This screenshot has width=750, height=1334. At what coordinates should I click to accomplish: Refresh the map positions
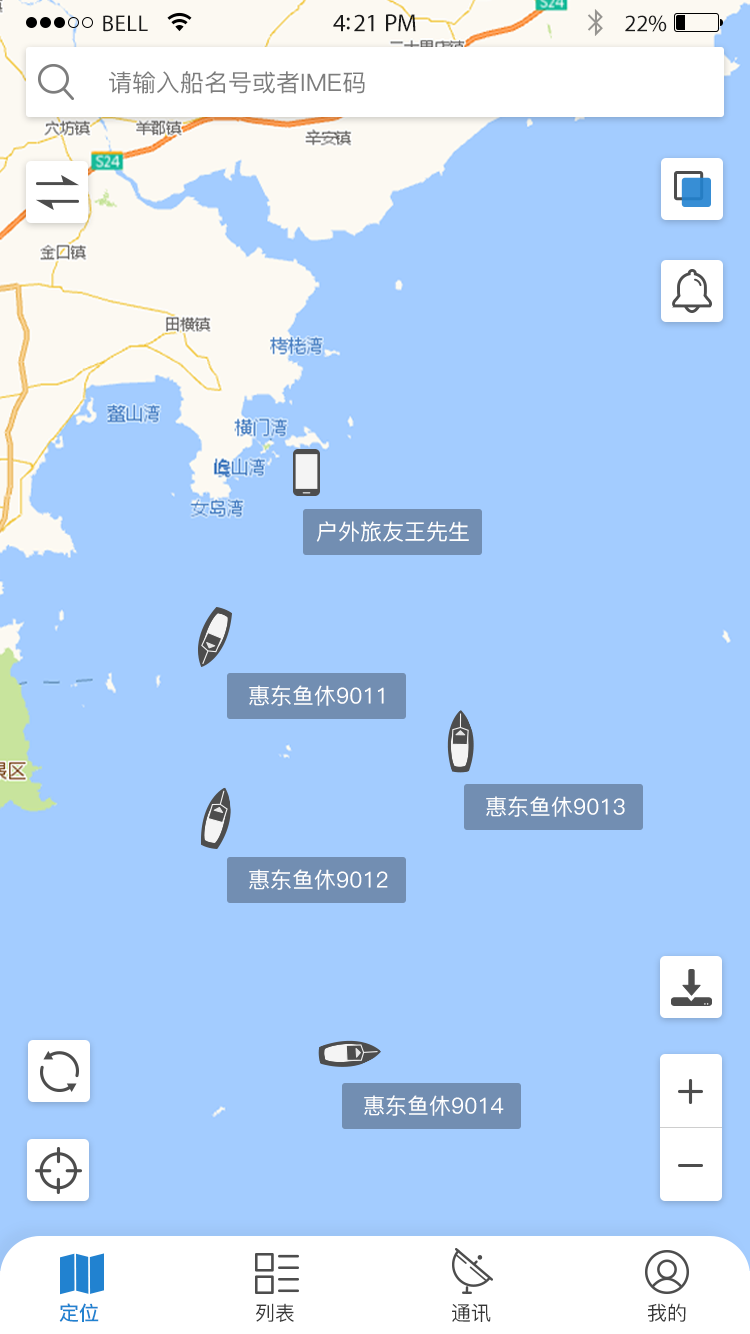[x=59, y=1071]
